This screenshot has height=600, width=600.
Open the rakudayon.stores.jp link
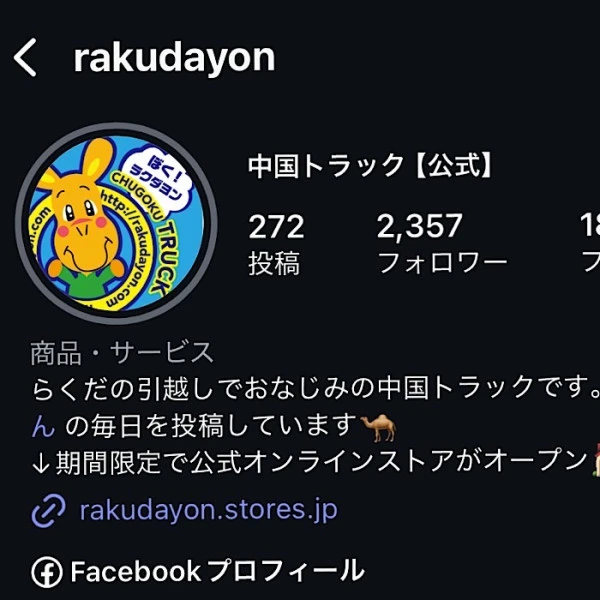(x=208, y=510)
